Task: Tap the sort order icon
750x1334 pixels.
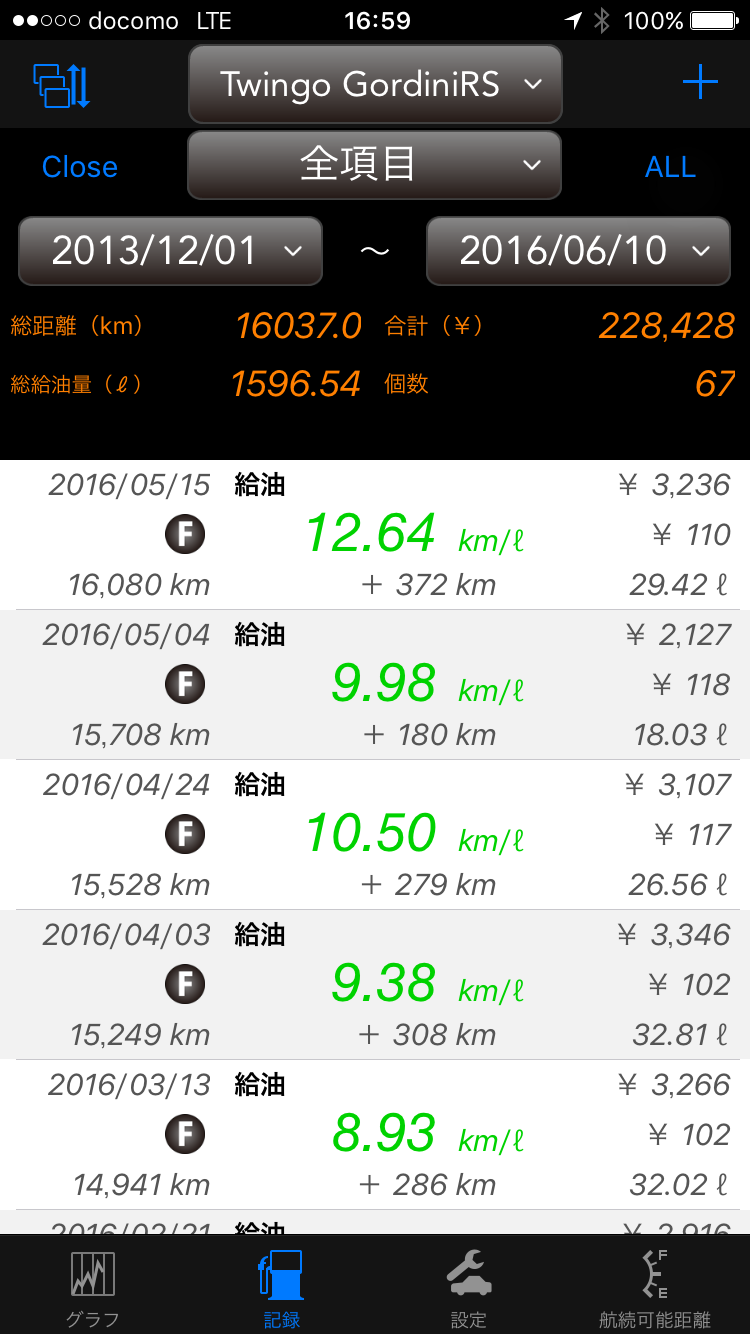Action: click(x=62, y=85)
